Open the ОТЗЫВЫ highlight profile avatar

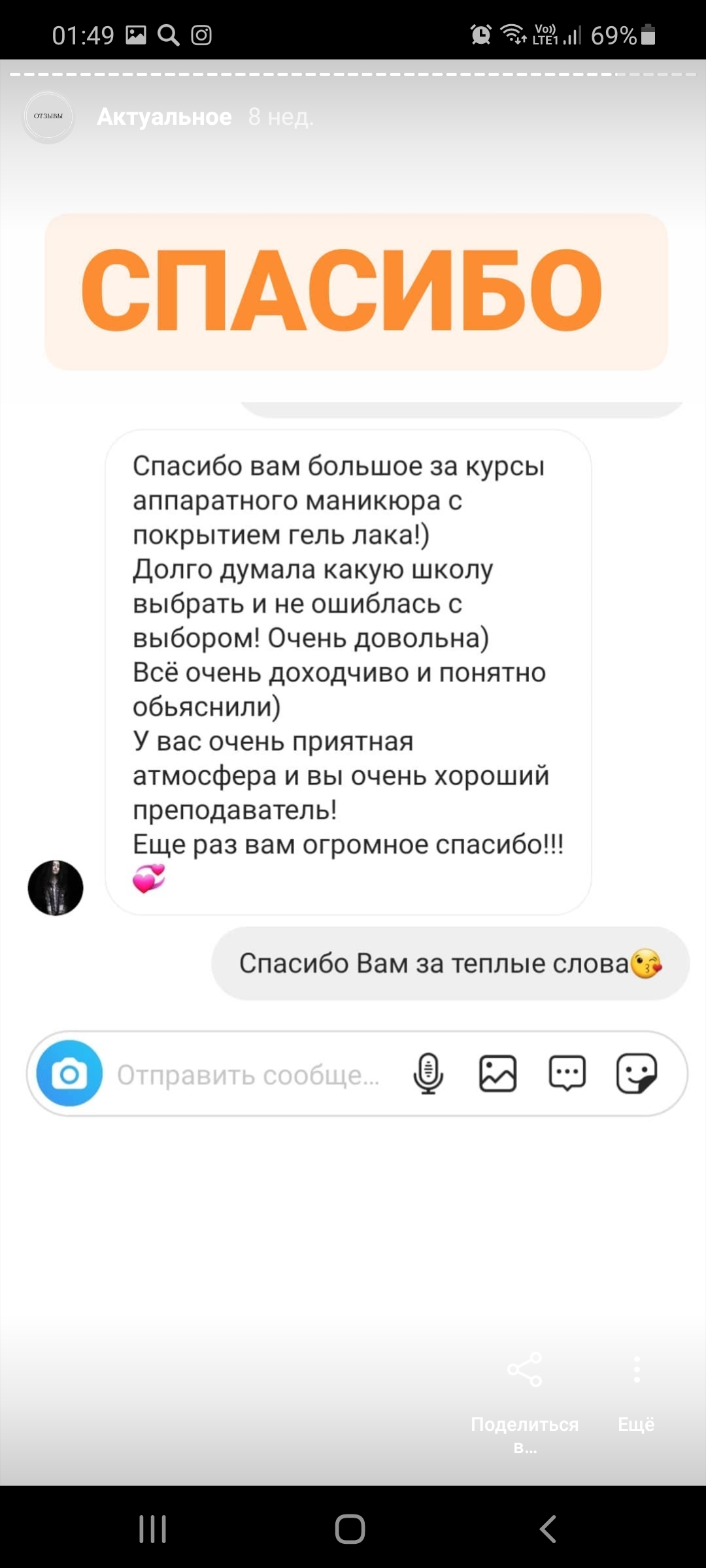48,117
